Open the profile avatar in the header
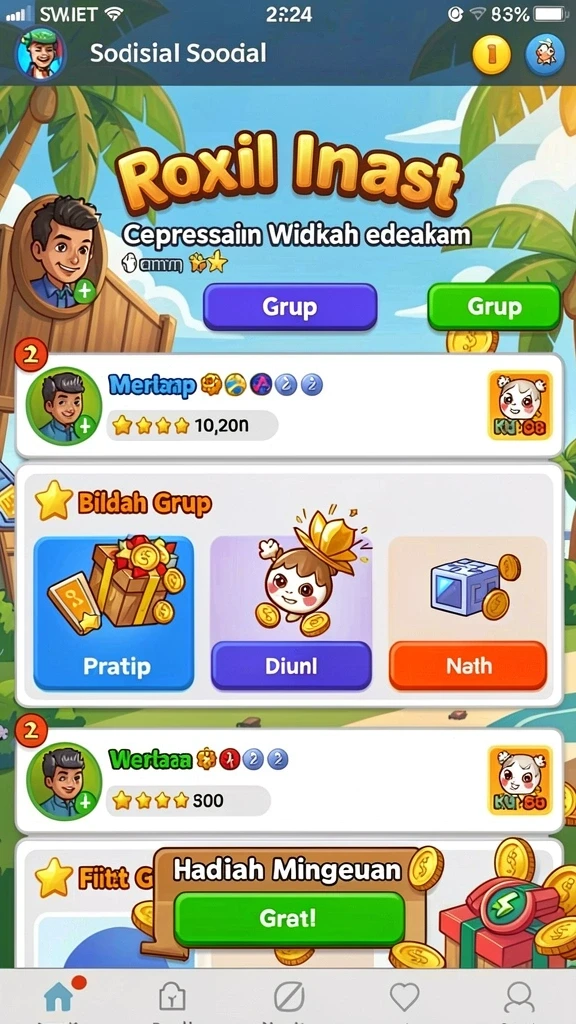The image size is (576, 1024). click(40, 53)
